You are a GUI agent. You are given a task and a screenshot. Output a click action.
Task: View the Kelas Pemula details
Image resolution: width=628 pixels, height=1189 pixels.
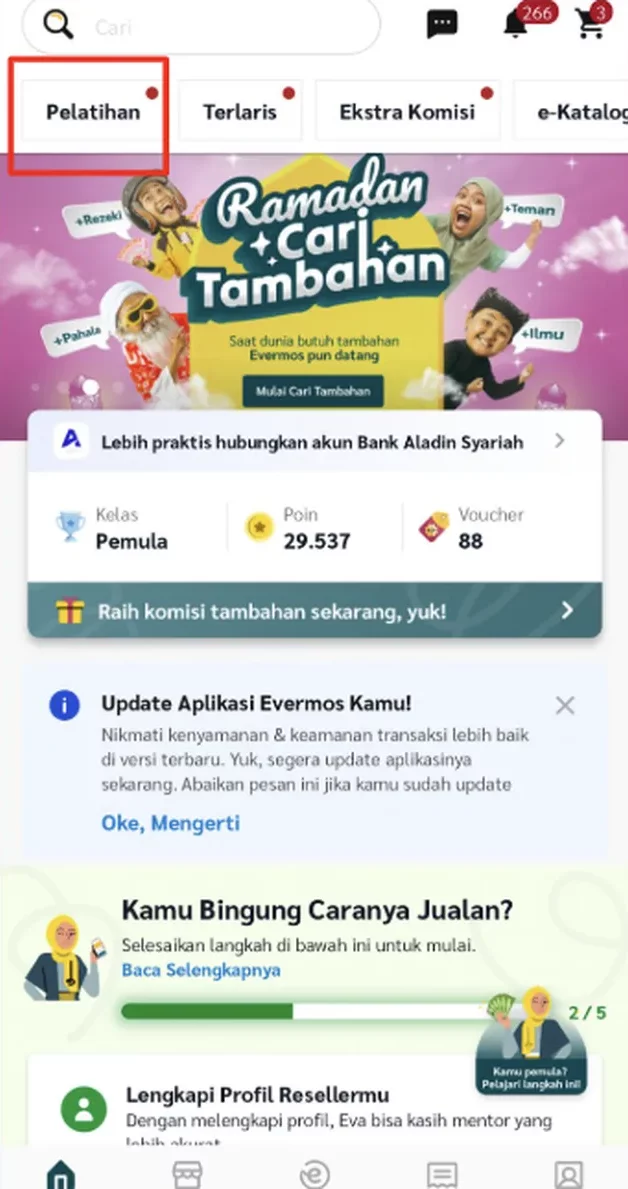click(x=112, y=529)
